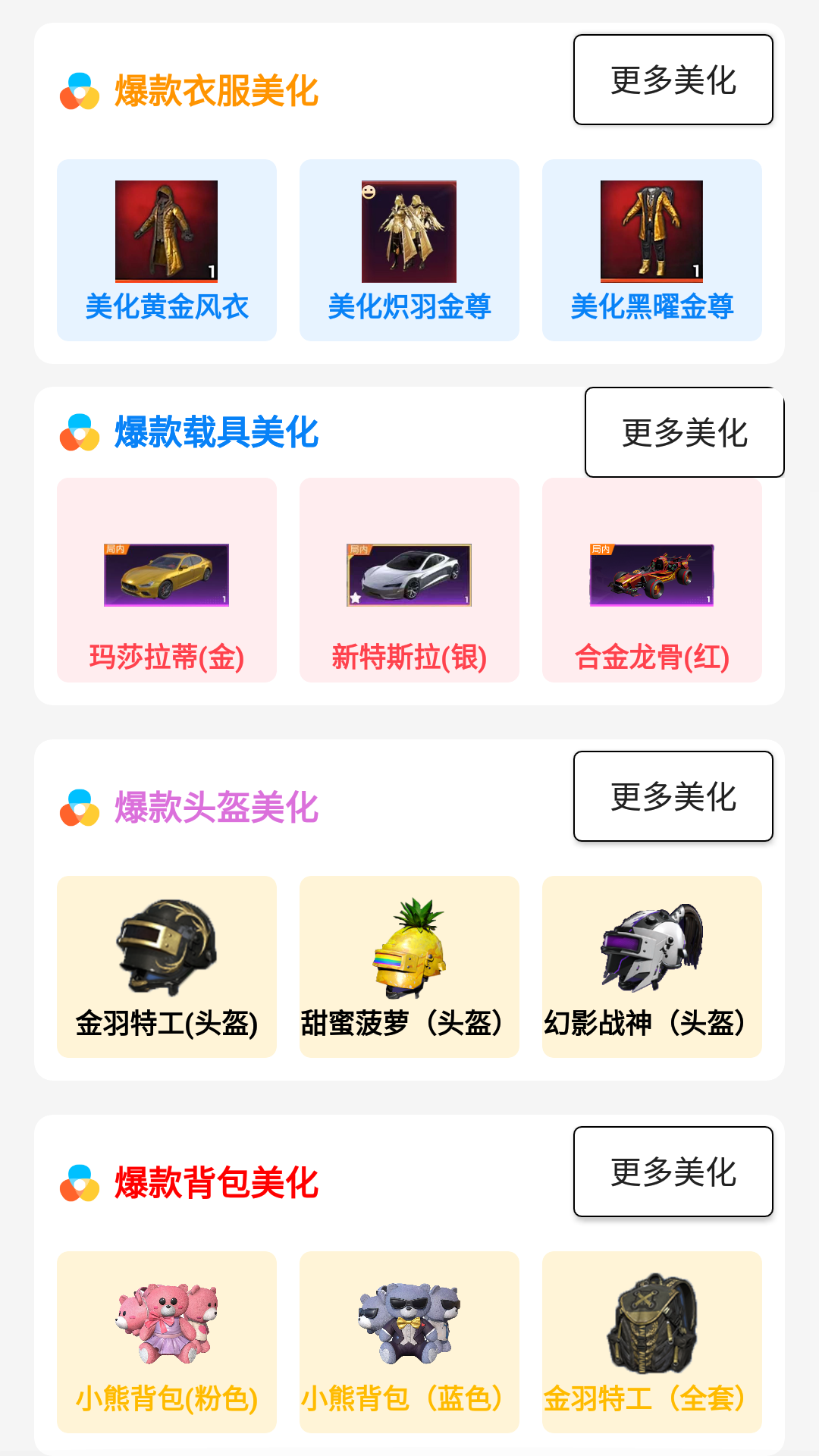
Task: Open 更多美化 in the backpack section
Action: click(672, 1172)
